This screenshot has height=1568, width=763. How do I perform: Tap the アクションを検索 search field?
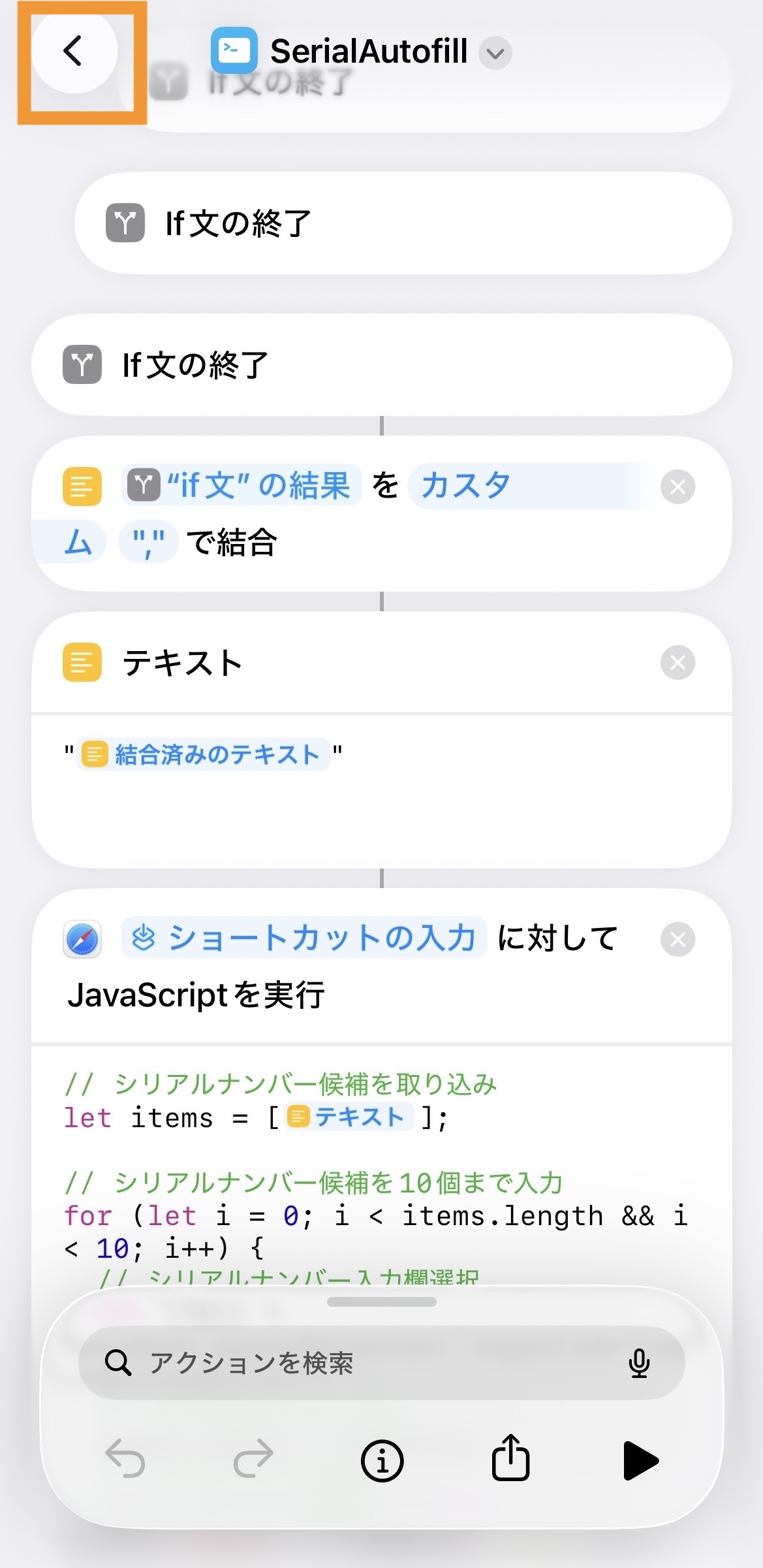(326, 1363)
